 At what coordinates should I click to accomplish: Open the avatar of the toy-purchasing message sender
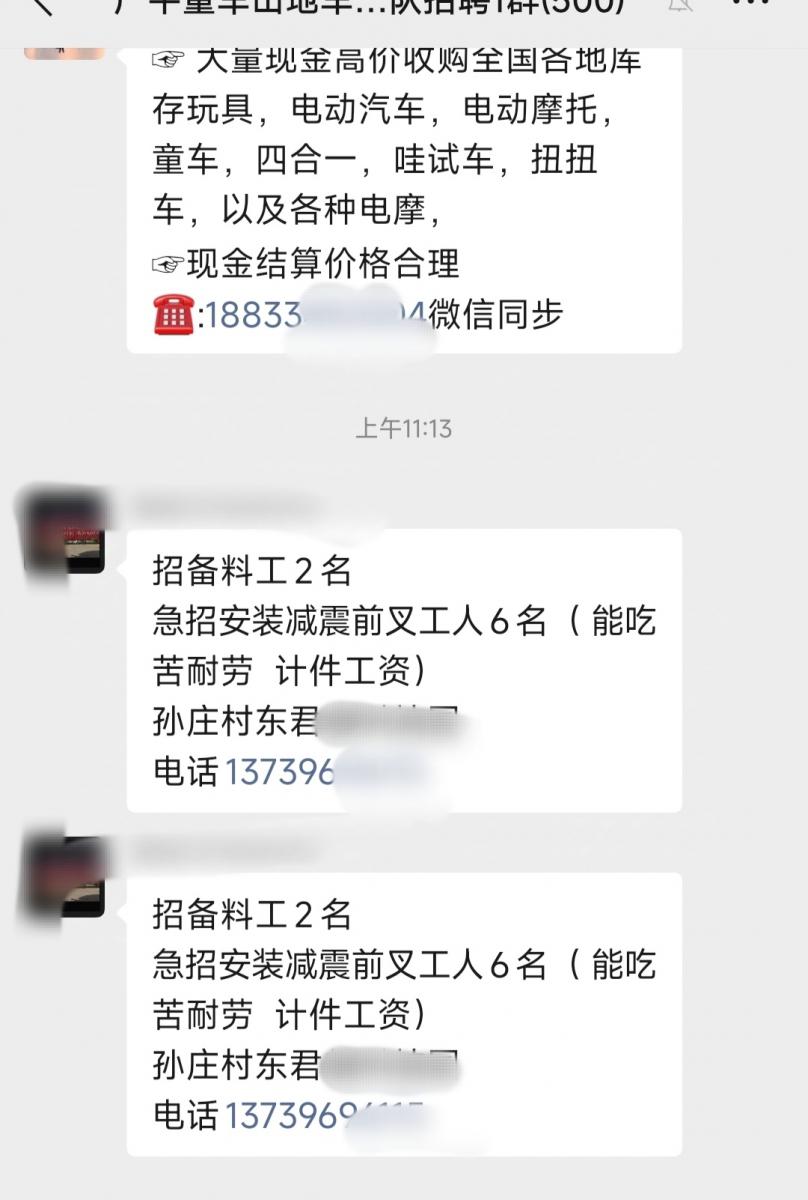(64, 50)
